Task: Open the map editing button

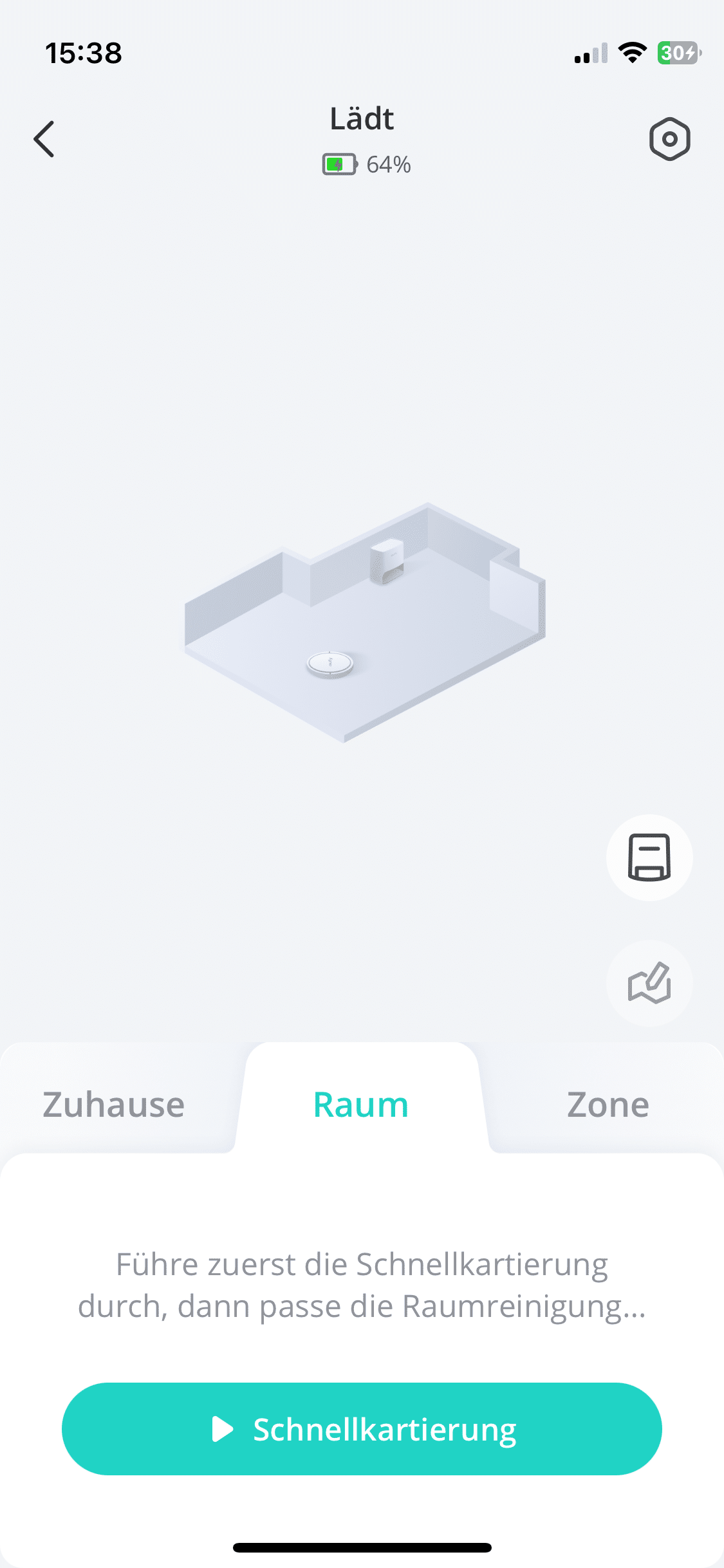Action: click(649, 983)
